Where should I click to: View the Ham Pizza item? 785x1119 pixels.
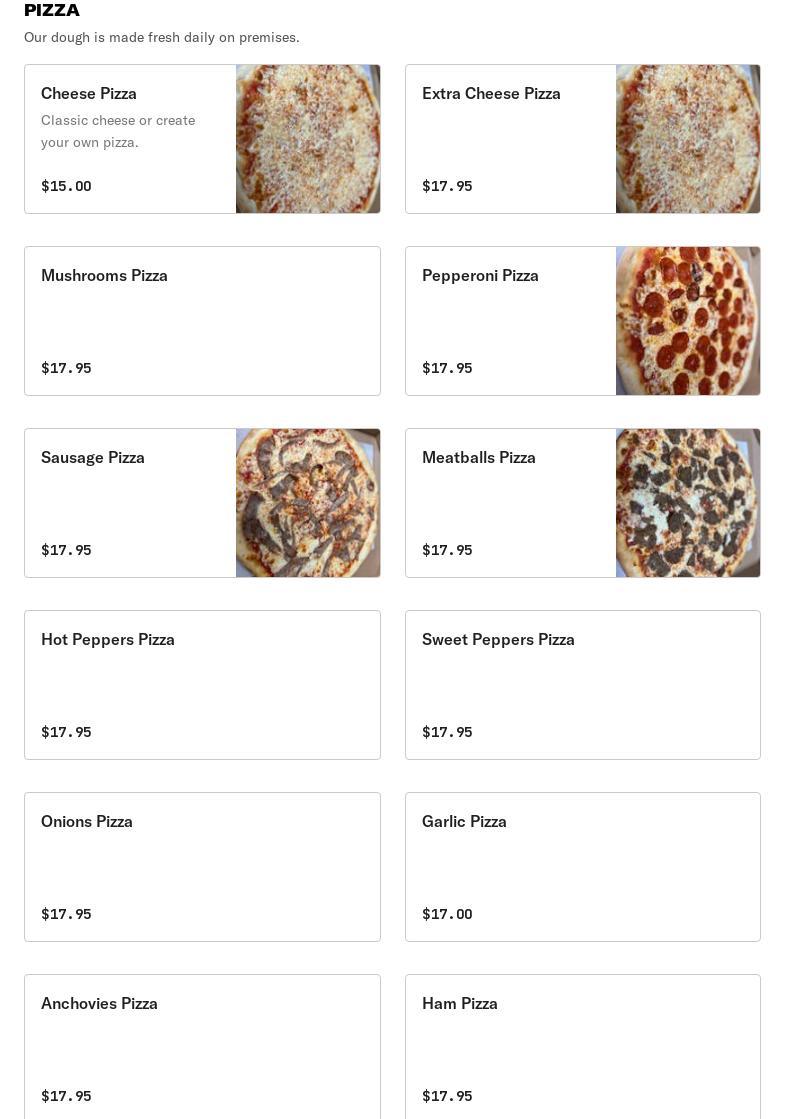point(582,1047)
